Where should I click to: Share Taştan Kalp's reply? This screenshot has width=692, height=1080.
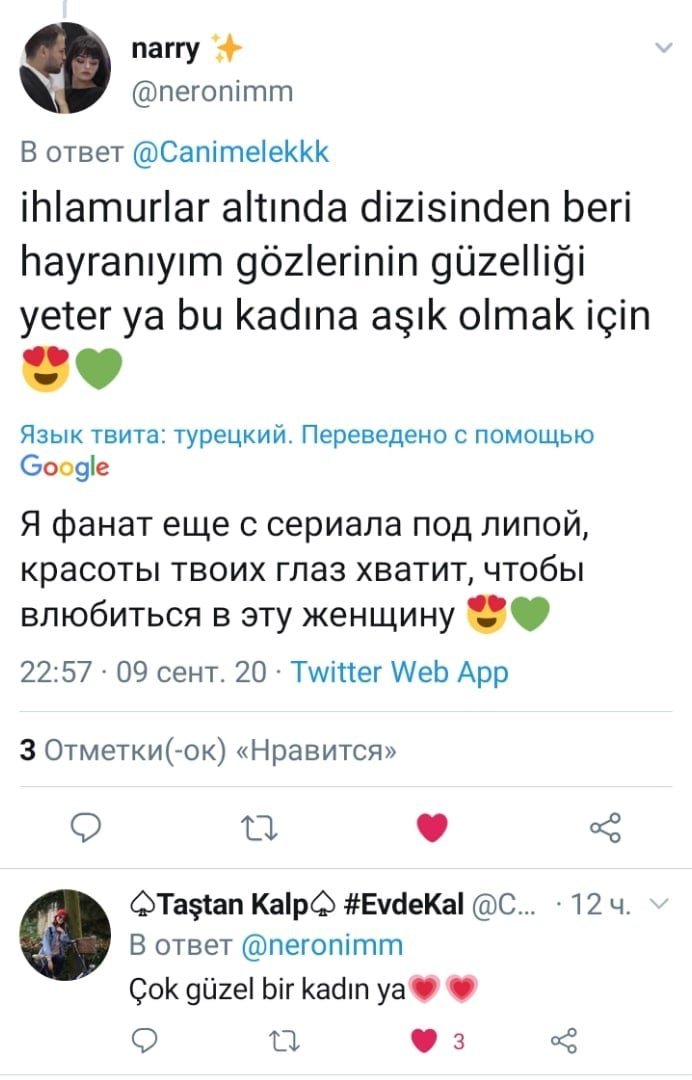564,1041
